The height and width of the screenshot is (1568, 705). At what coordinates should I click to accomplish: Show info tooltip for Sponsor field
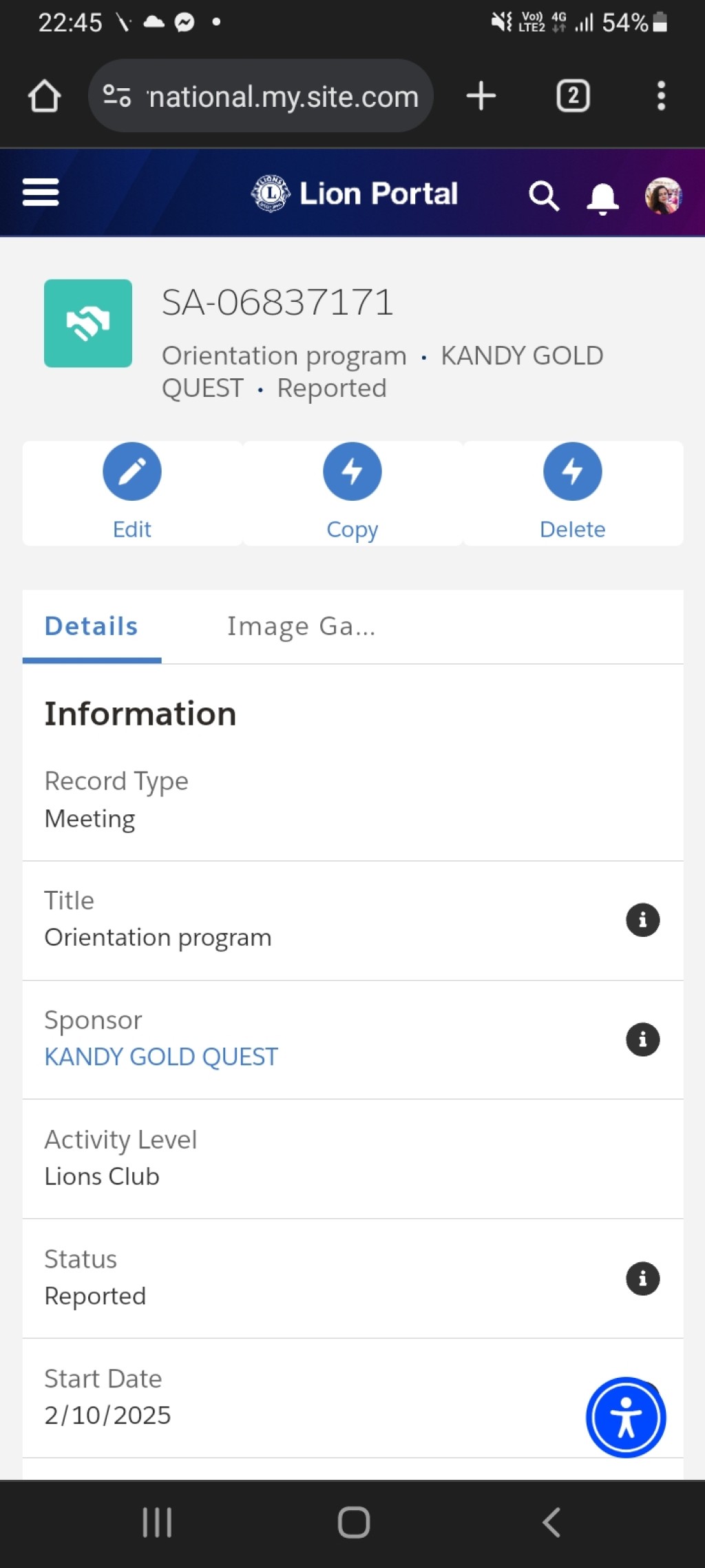[642, 1039]
